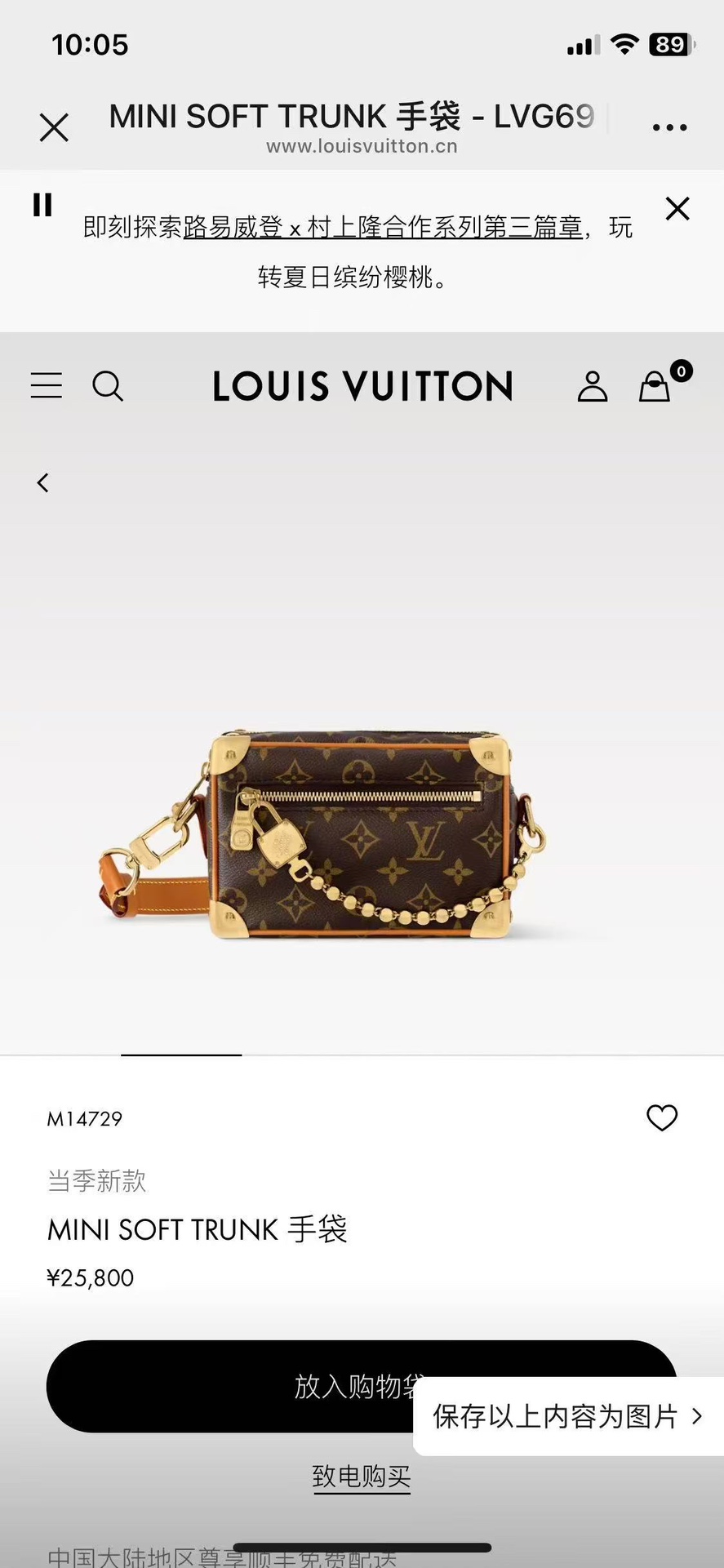Select the MINI SOFT TRUNK page title
The height and width of the screenshot is (1568, 724).
click(x=351, y=115)
